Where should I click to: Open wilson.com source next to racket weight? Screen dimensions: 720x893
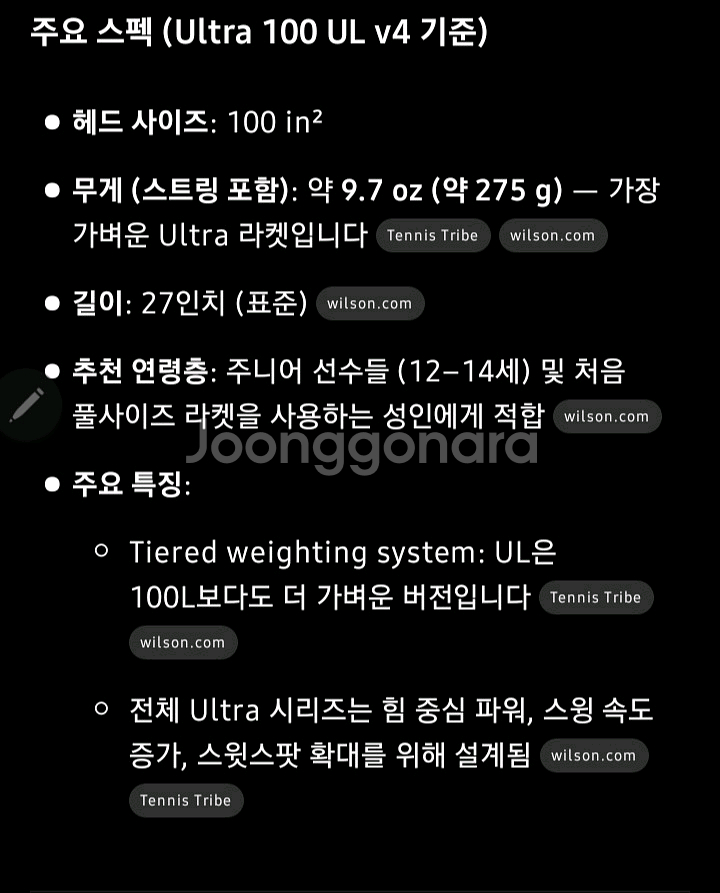point(552,236)
